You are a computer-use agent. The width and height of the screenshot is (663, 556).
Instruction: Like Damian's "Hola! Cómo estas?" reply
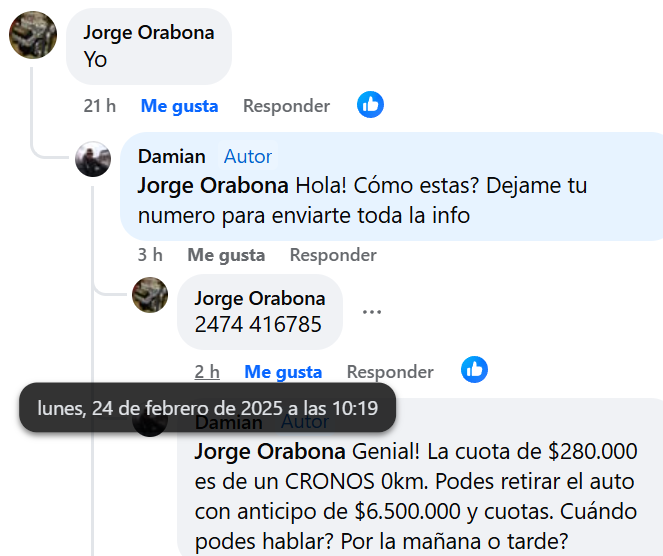click(x=226, y=255)
